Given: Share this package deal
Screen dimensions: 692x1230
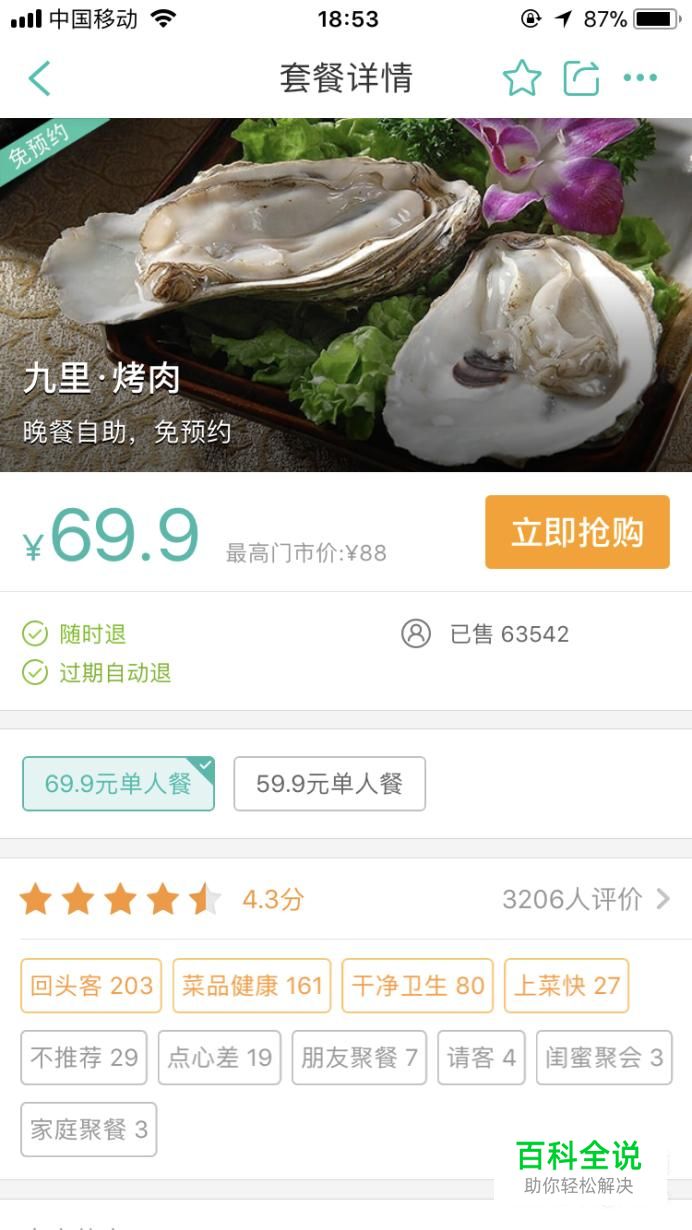Looking at the screenshot, I should pos(581,78).
